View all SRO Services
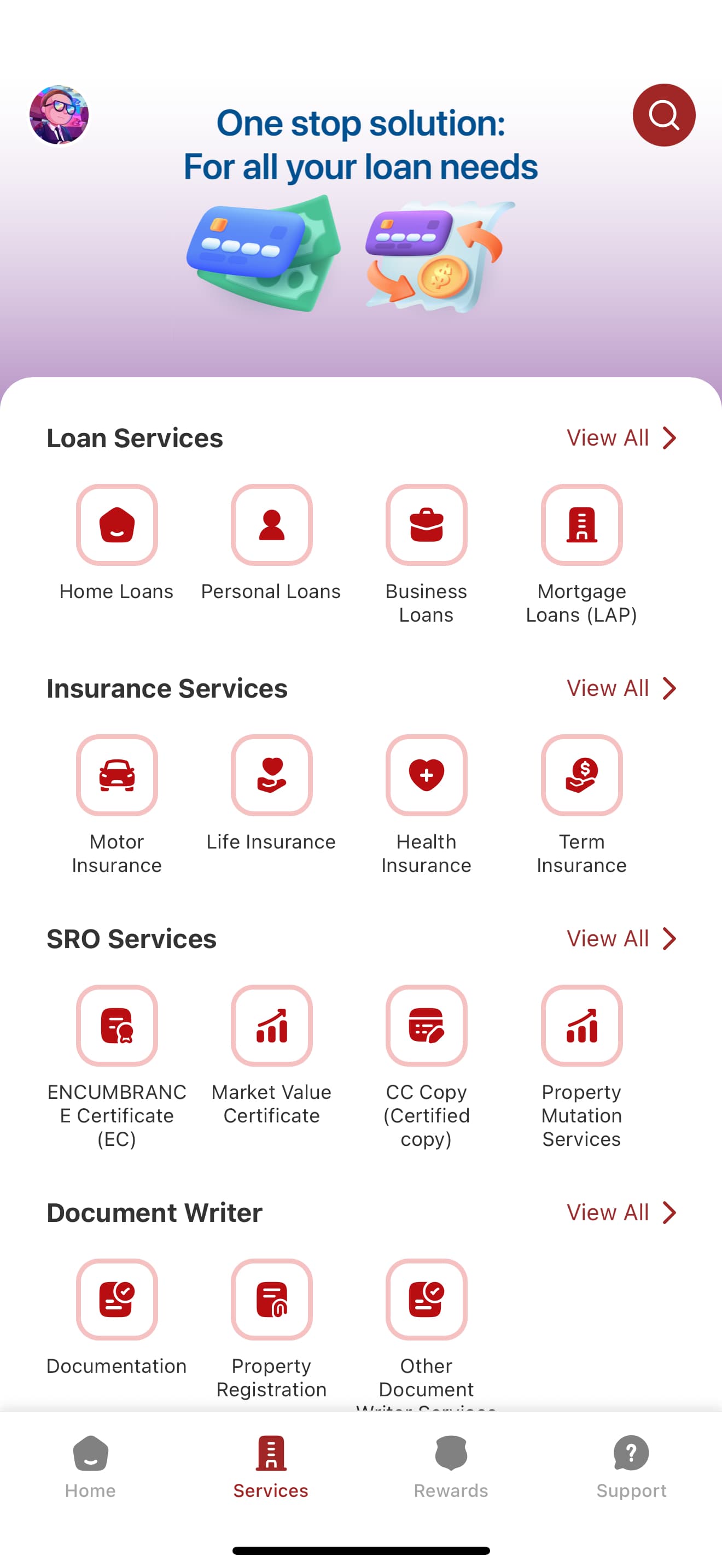This screenshot has height=1568, width=722. [x=621, y=939]
